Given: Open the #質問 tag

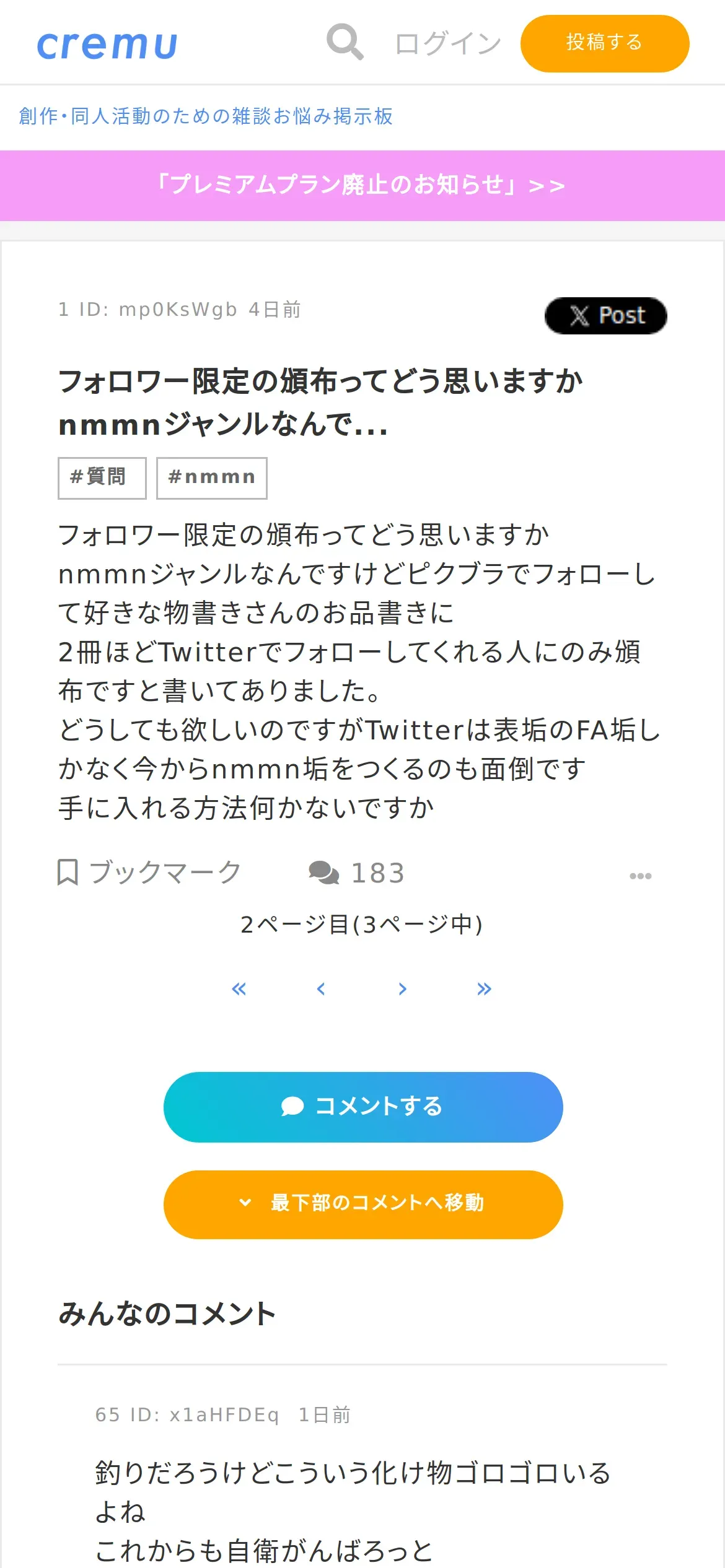Looking at the screenshot, I should click(102, 478).
